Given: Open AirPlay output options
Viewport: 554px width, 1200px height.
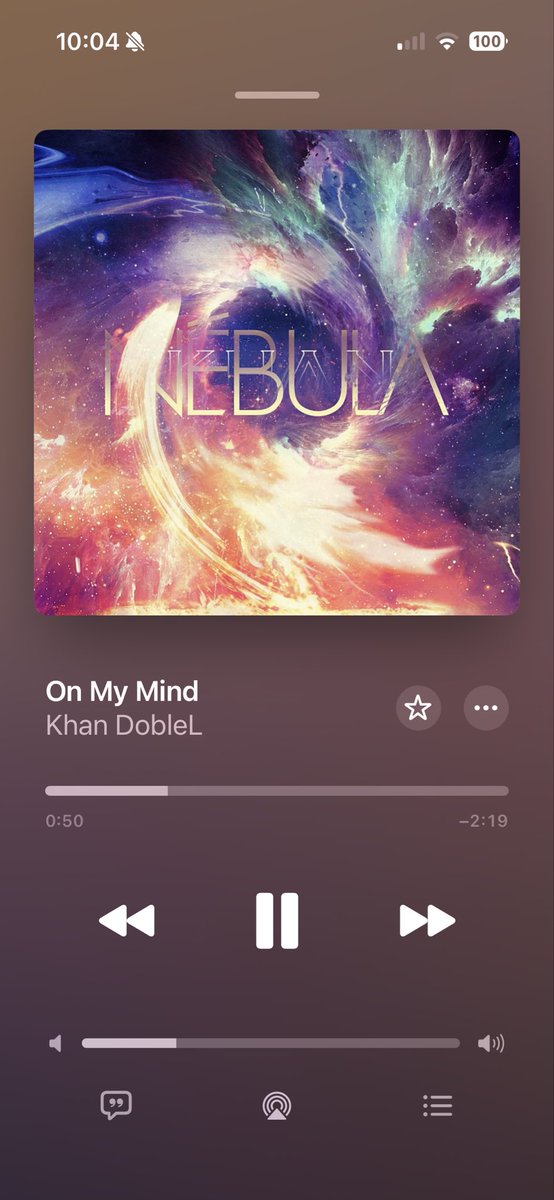Looking at the screenshot, I should pyautogui.click(x=277, y=1105).
